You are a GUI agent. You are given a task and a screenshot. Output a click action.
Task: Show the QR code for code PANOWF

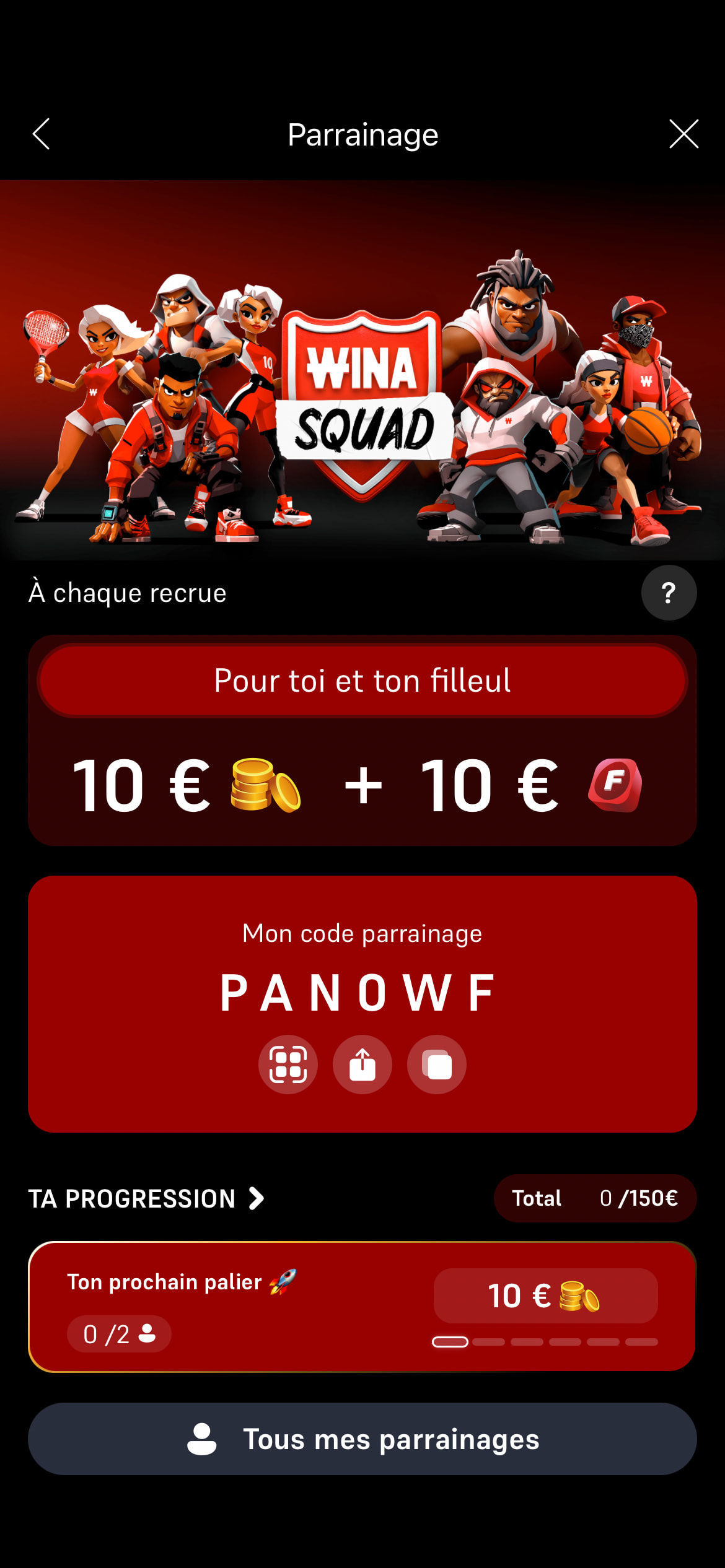(x=288, y=1065)
